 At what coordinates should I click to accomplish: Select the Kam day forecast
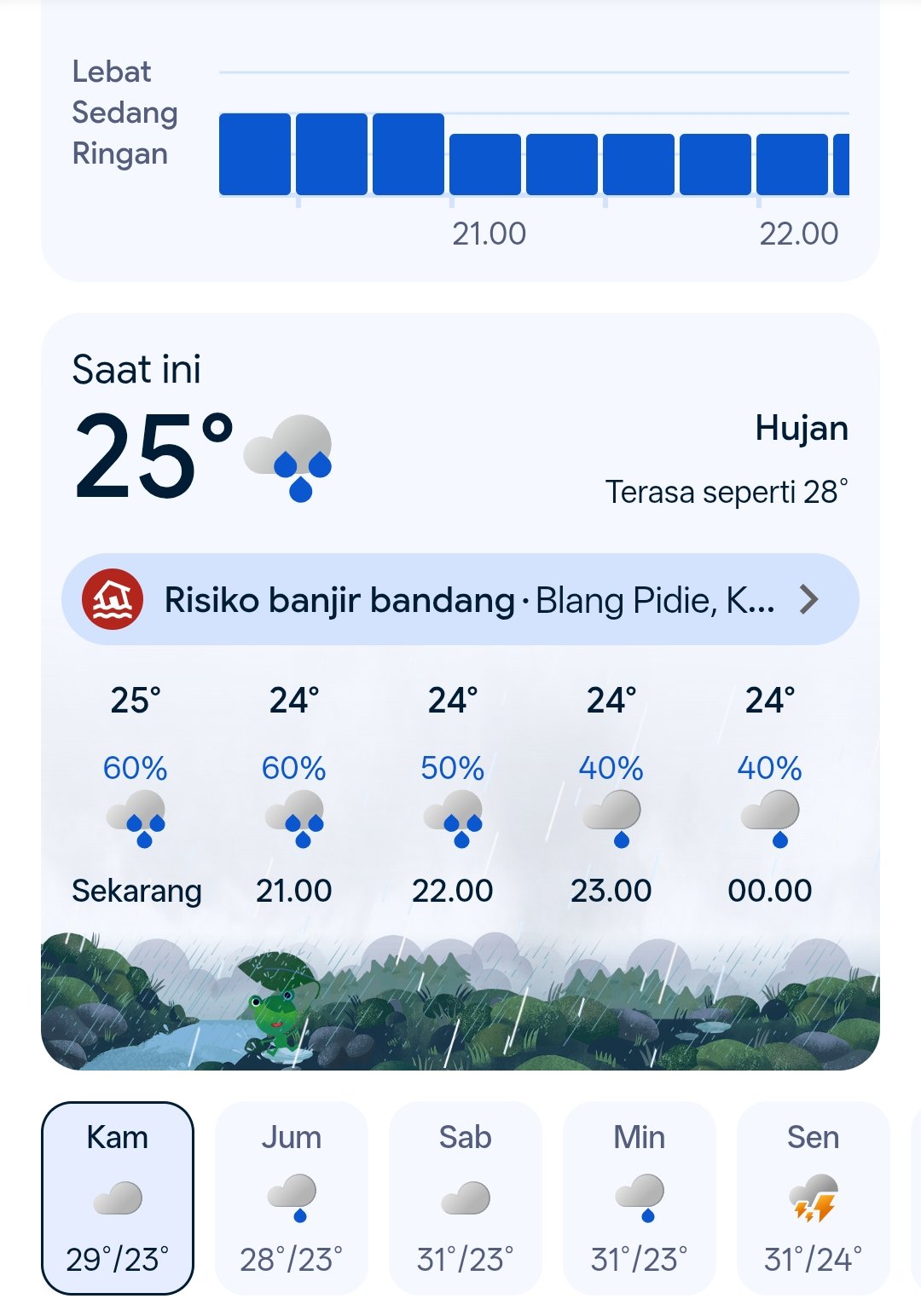click(x=118, y=1198)
